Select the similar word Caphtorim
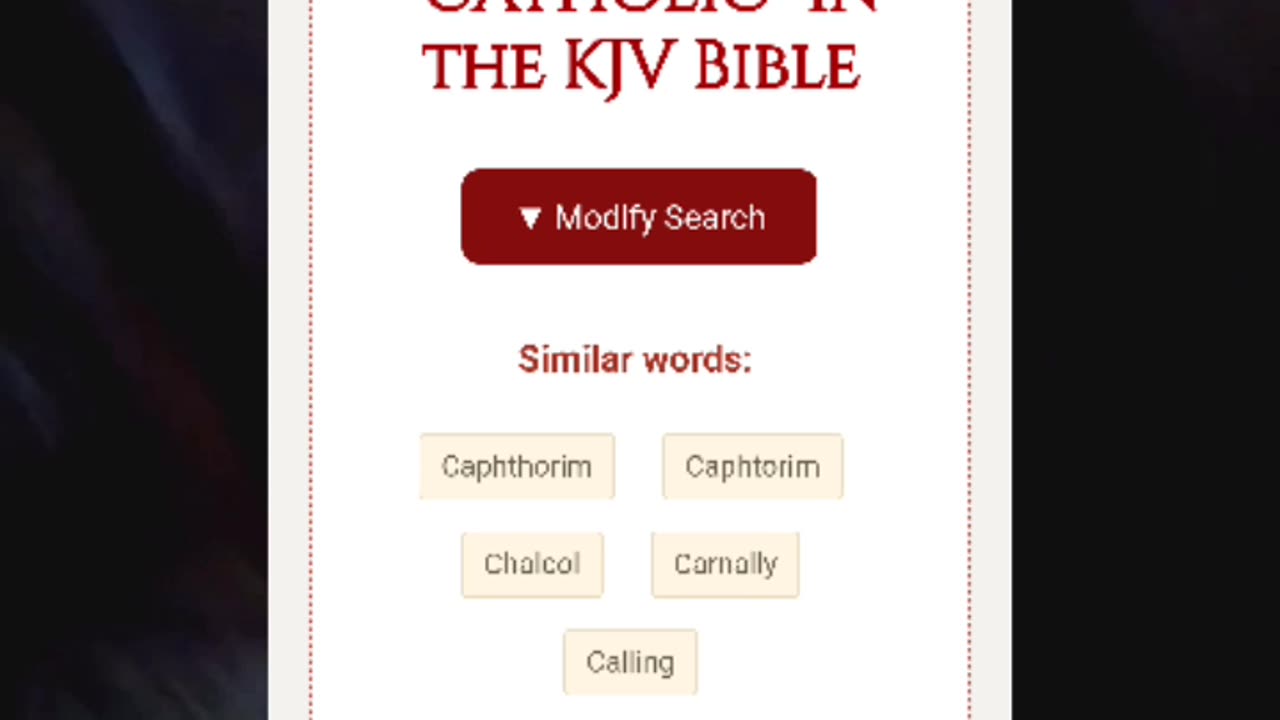 tap(752, 466)
